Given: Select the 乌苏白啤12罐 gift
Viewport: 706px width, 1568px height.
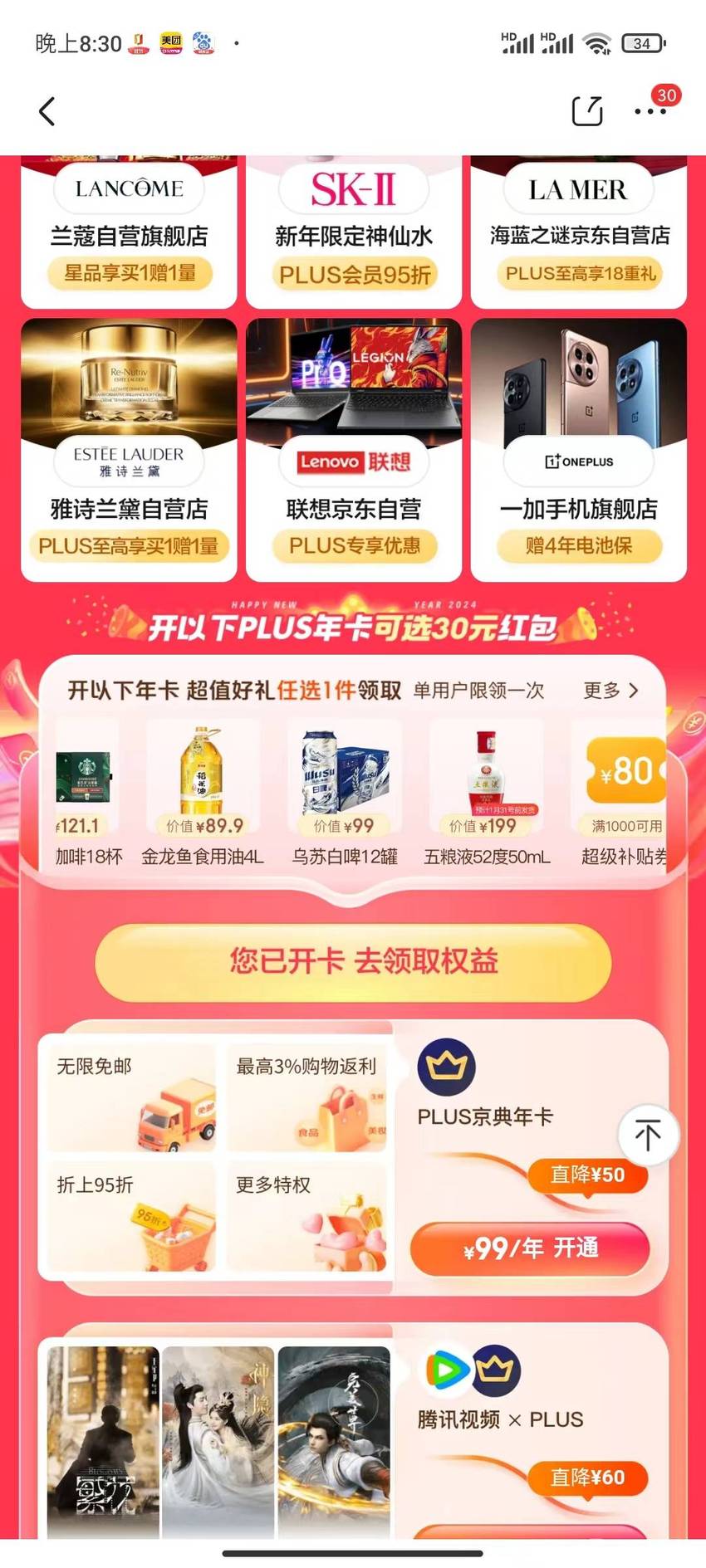Looking at the screenshot, I should pos(345,794).
